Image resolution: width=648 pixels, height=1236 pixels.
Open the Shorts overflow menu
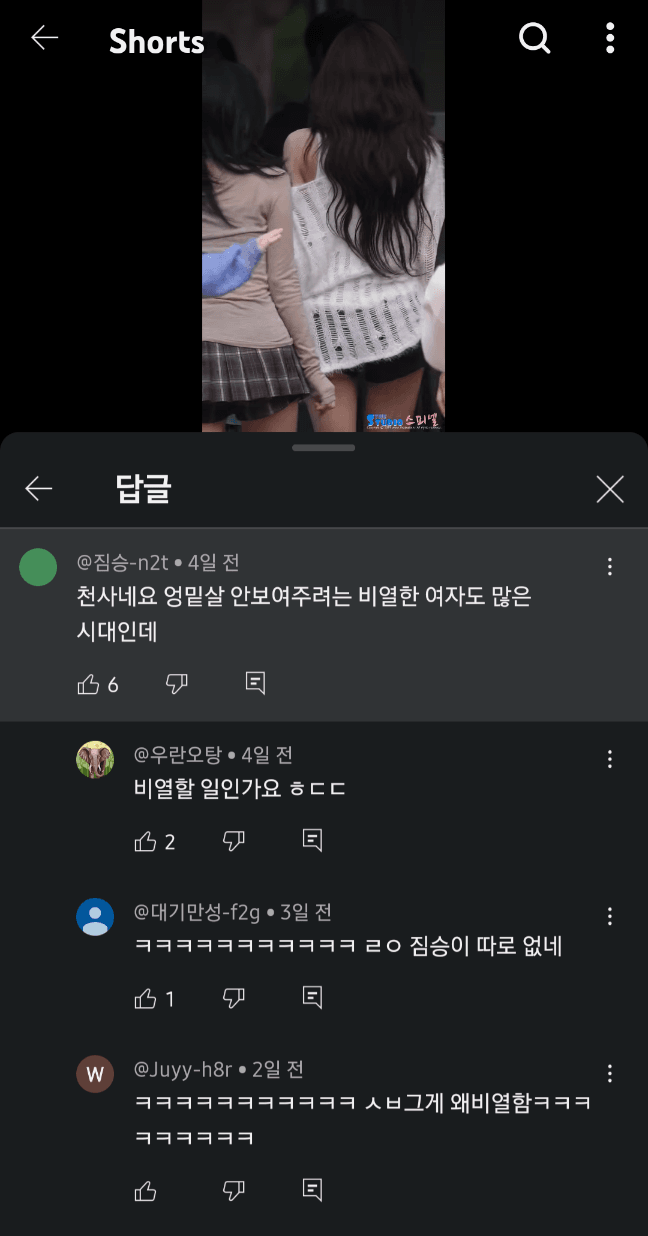[x=610, y=39]
